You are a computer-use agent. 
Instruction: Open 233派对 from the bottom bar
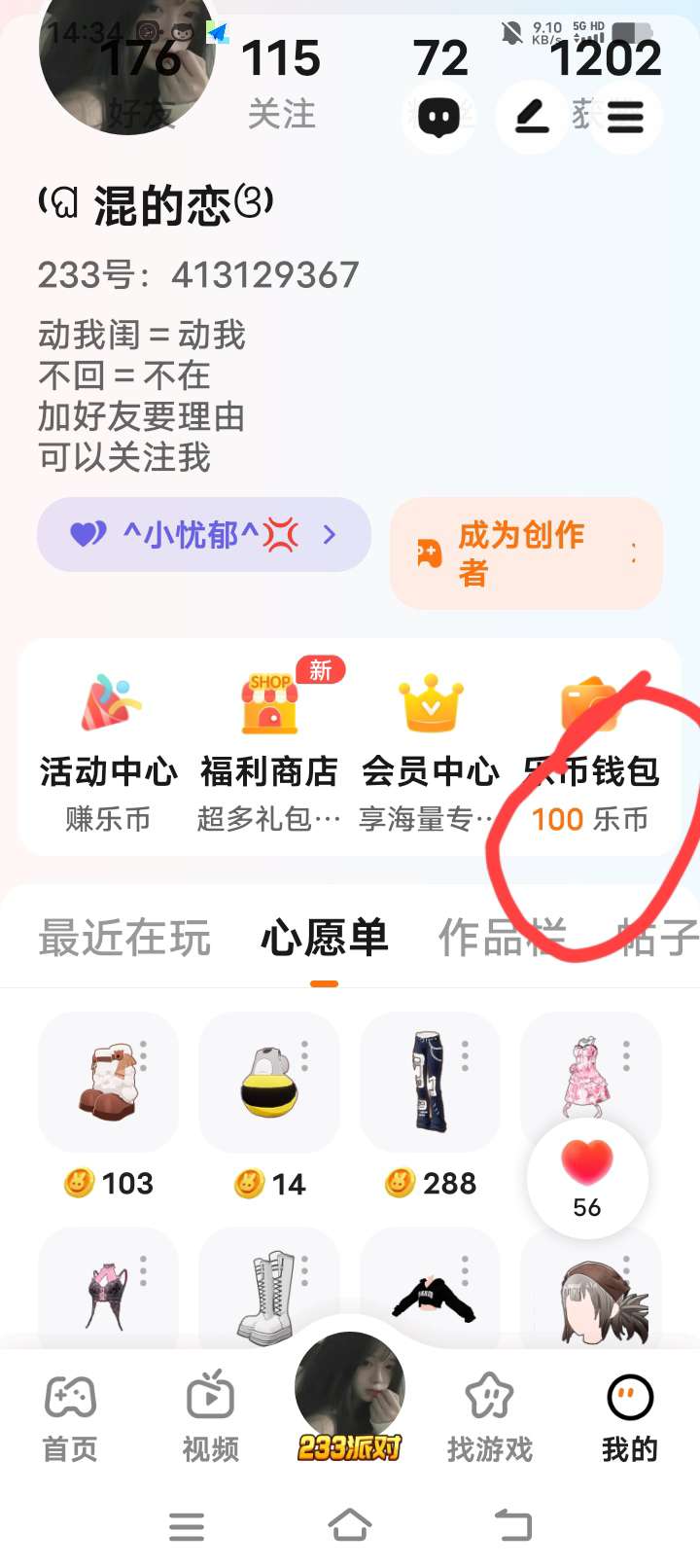[350, 1398]
